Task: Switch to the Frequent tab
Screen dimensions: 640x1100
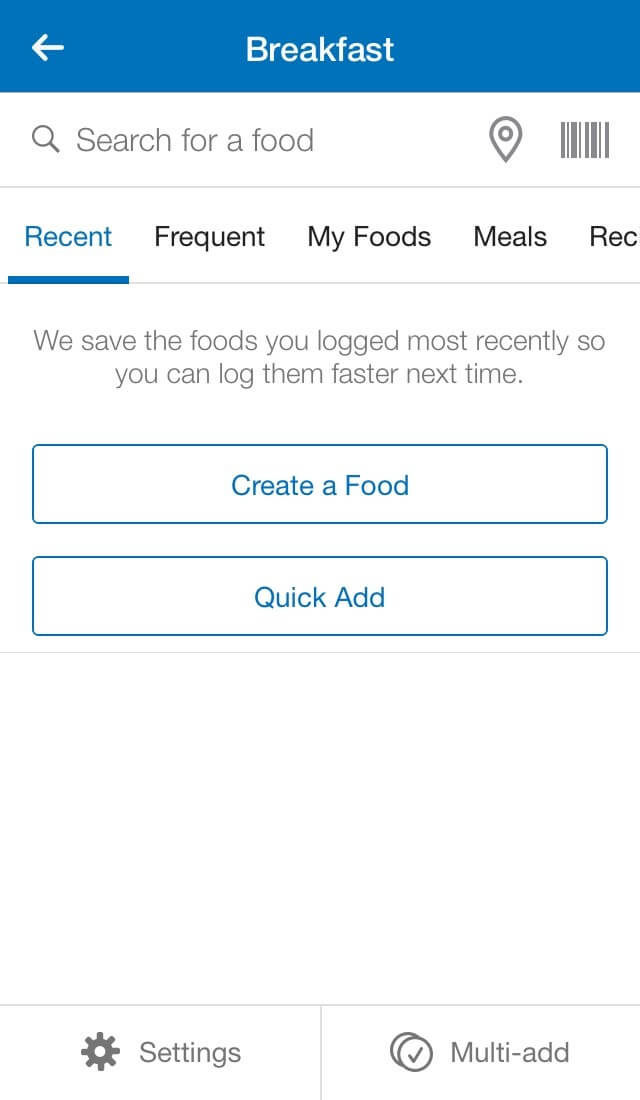Action: (x=209, y=237)
